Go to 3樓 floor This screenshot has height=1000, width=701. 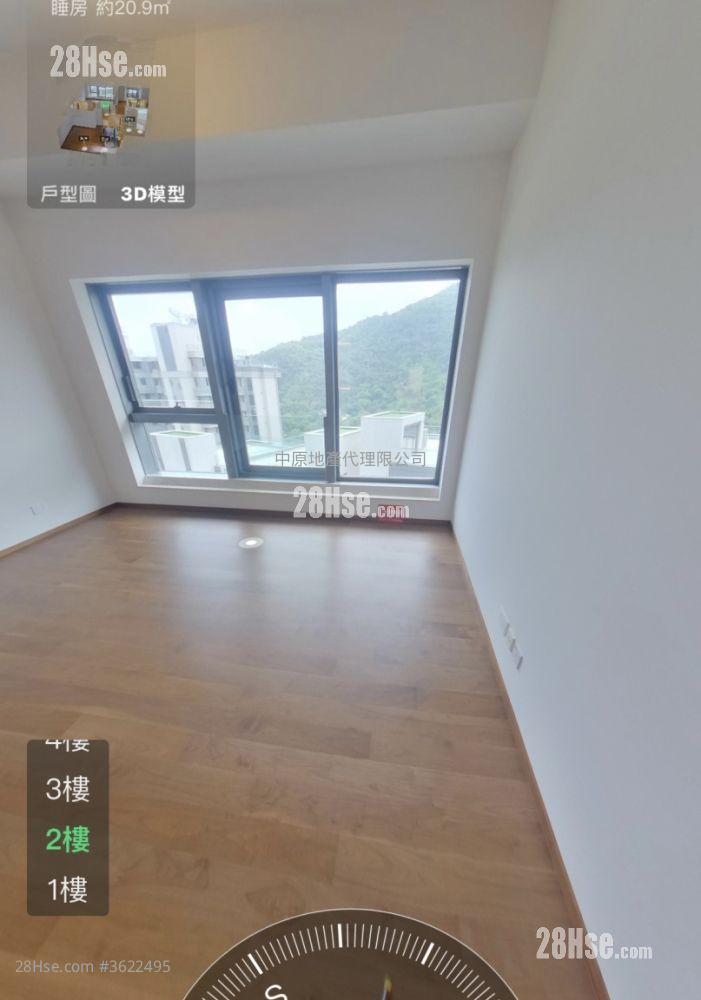click(x=68, y=789)
